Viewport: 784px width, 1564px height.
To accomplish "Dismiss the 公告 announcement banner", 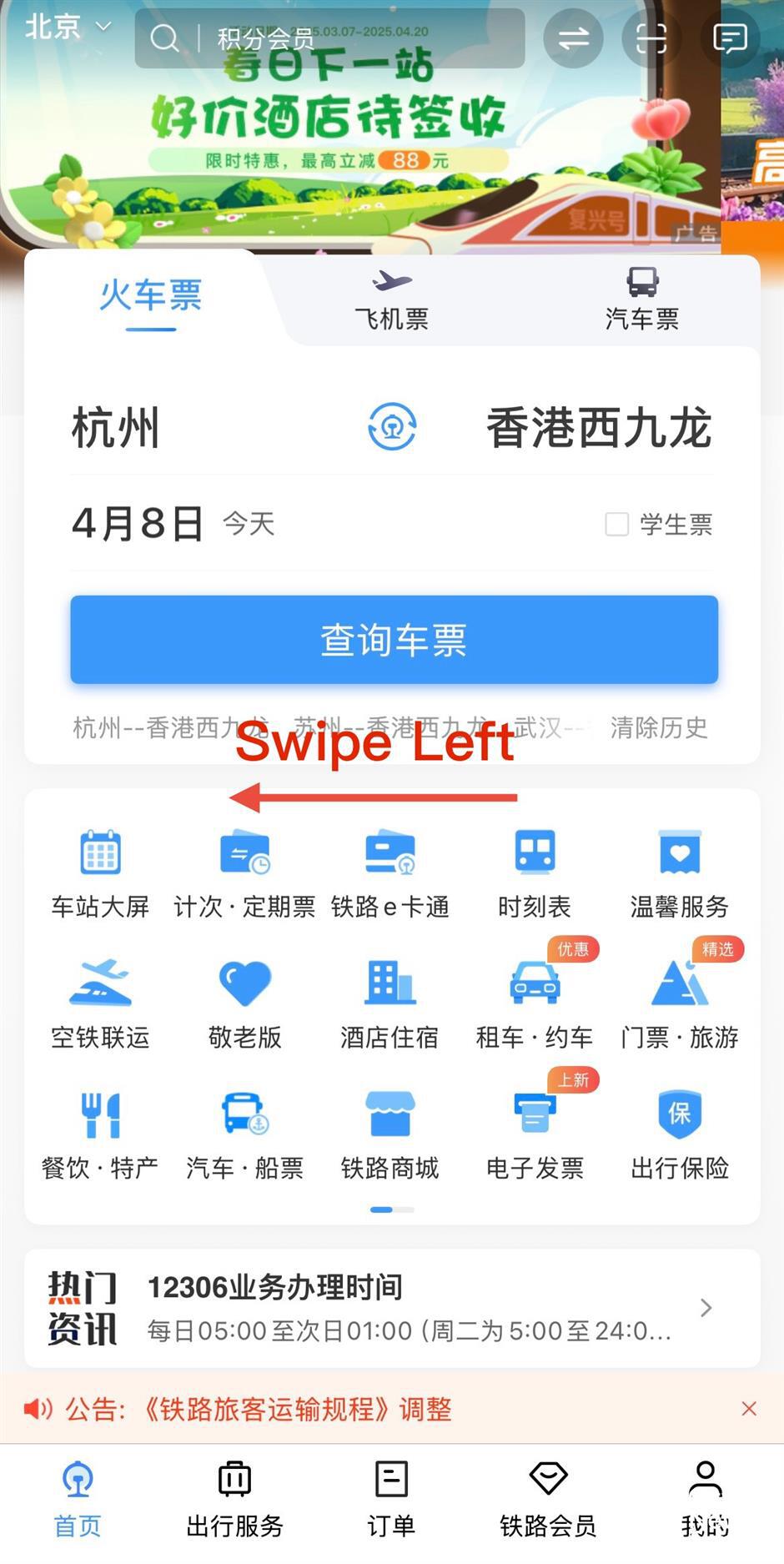I will 748,1409.
